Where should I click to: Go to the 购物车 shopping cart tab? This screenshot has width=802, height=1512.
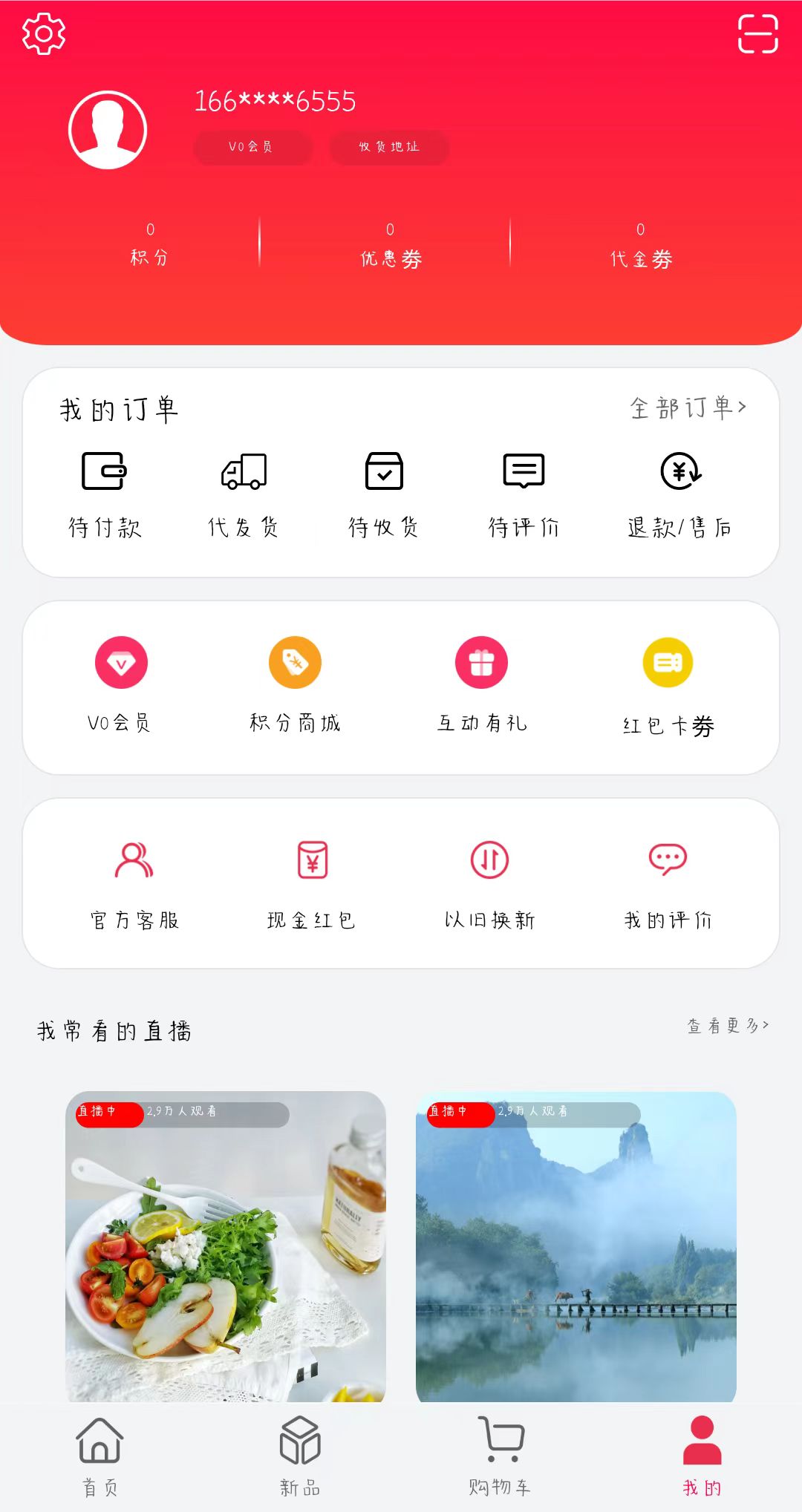[x=501, y=1455]
